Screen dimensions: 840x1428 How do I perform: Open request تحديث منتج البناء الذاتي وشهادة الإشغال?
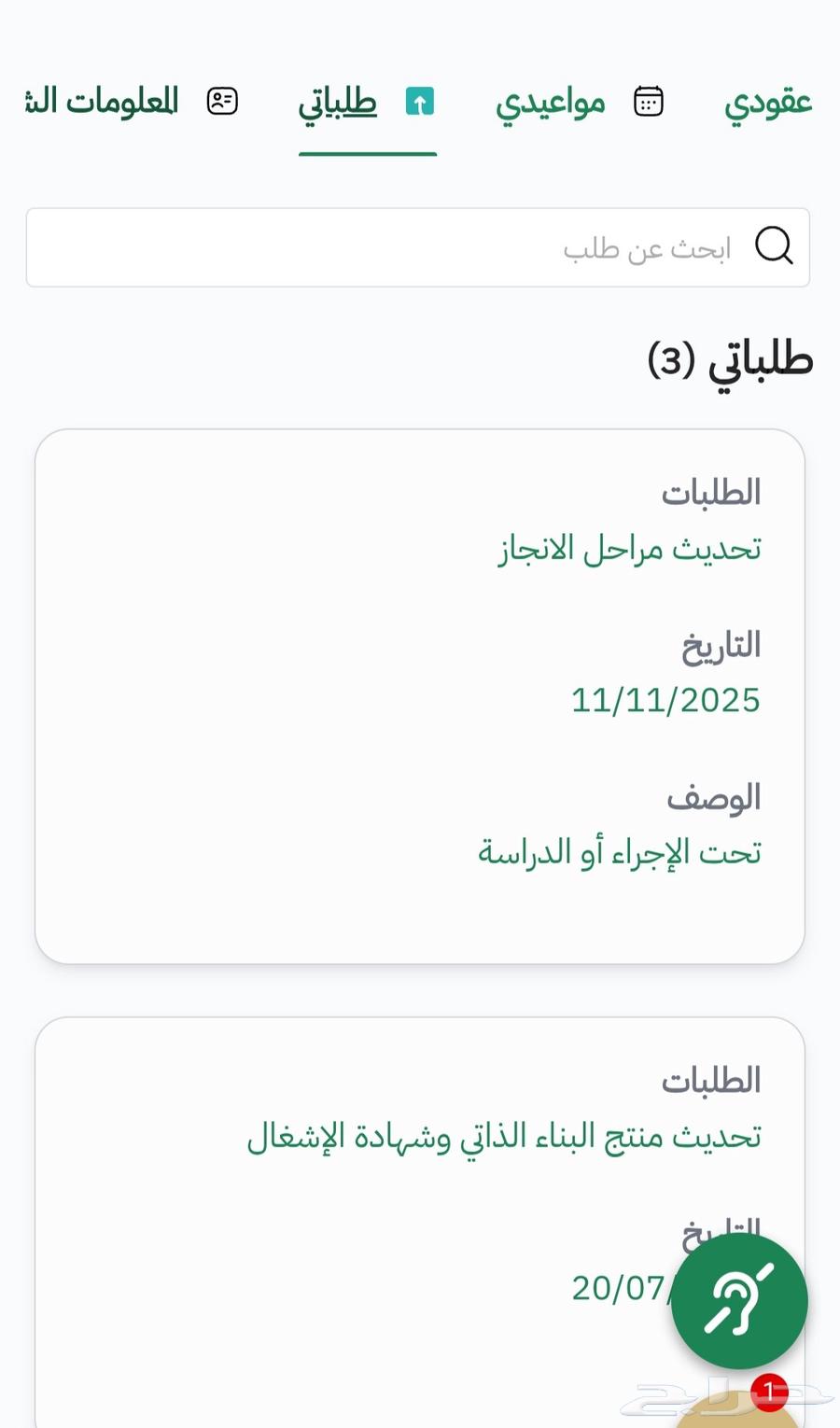pyautogui.click(x=504, y=1136)
